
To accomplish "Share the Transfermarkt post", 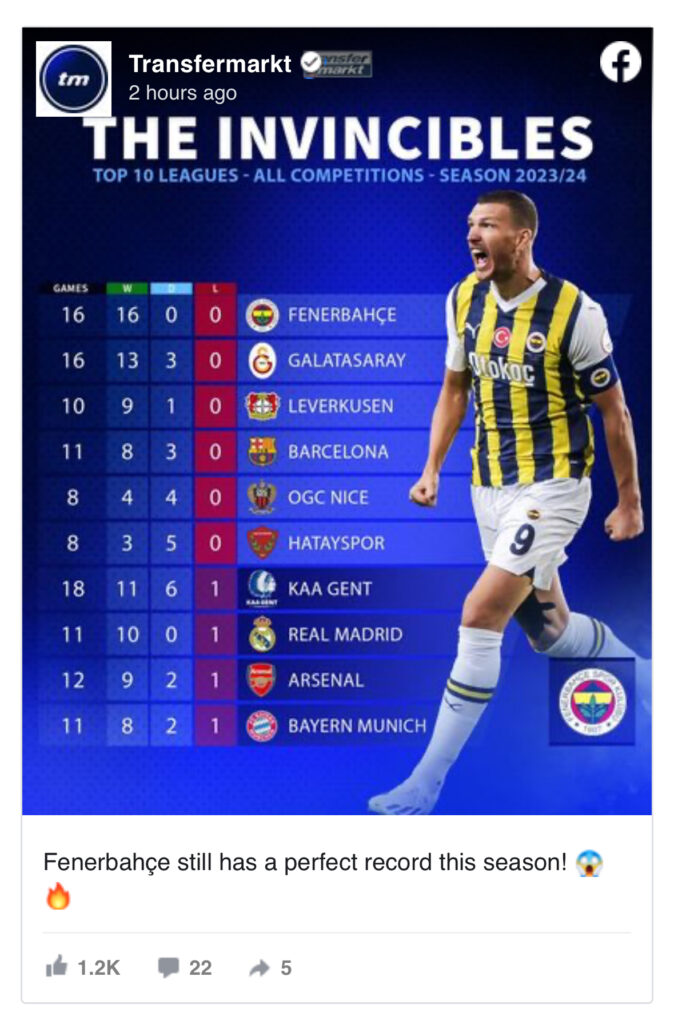I will coord(270,968).
